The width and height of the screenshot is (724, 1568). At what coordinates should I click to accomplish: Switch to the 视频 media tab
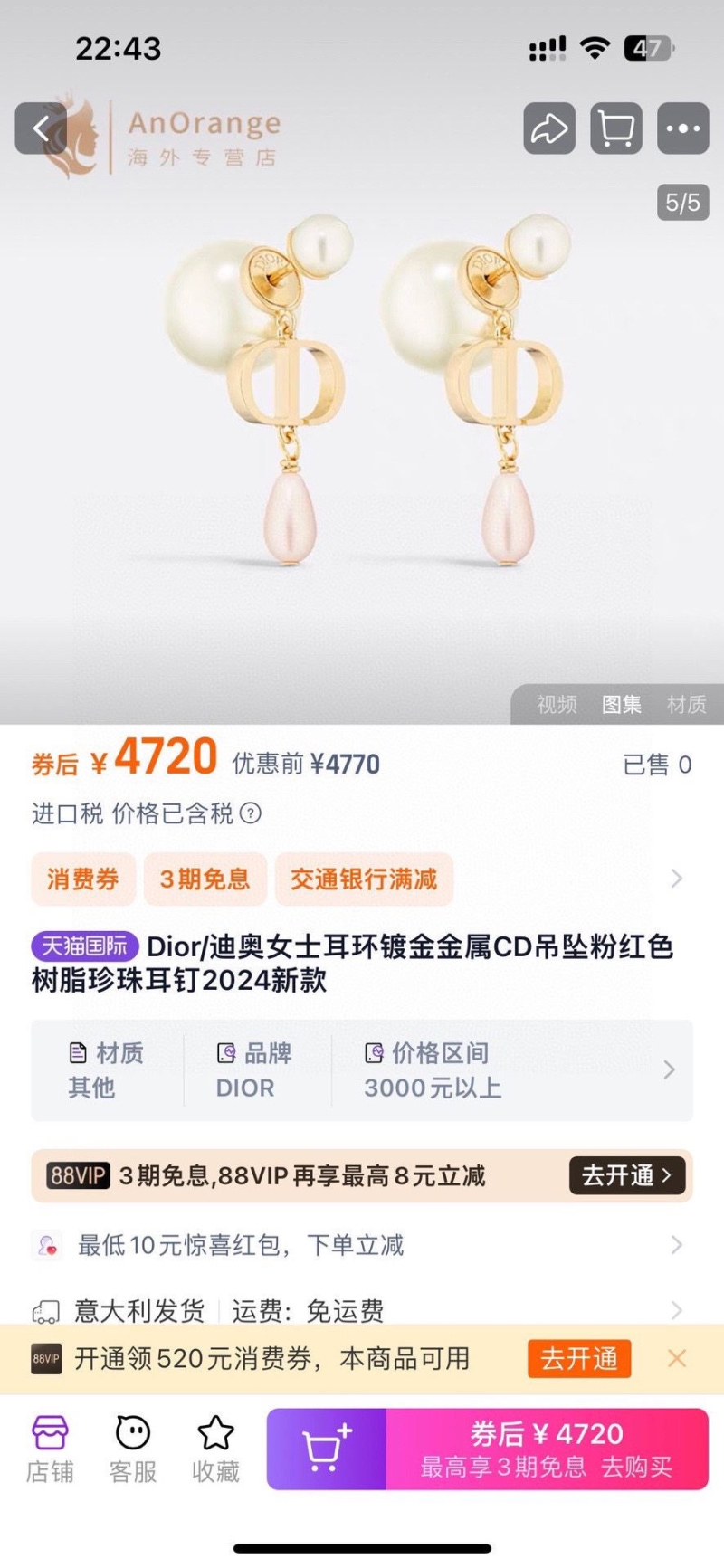click(556, 705)
